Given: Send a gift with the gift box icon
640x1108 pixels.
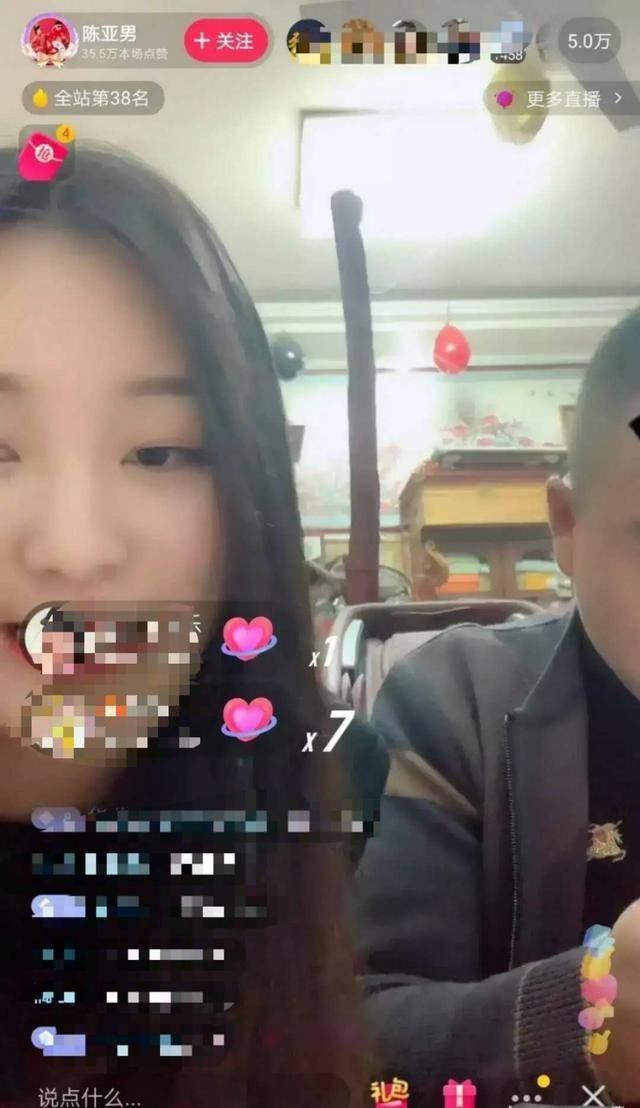Looking at the screenshot, I should pos(459,1094).
